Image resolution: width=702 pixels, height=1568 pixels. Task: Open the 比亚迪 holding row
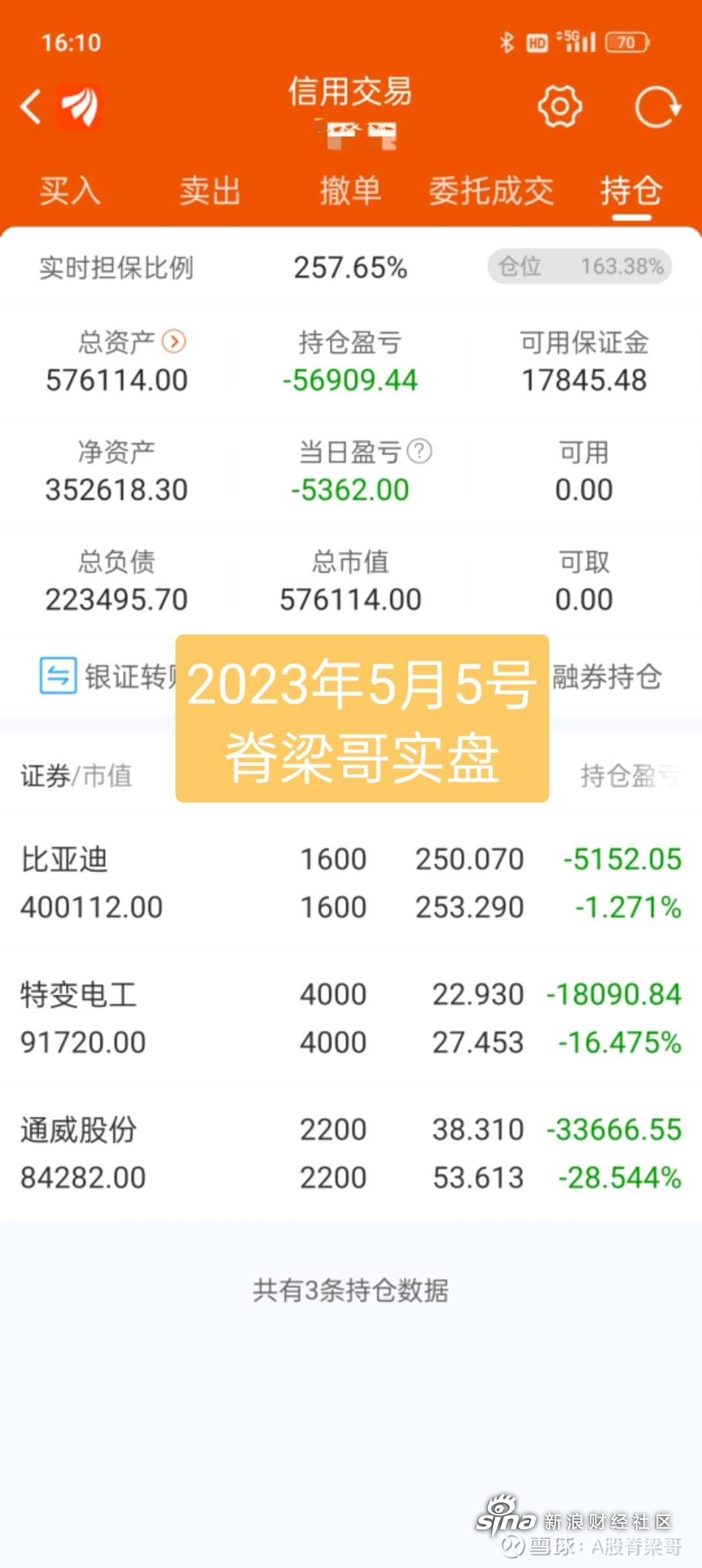point(351,883)
